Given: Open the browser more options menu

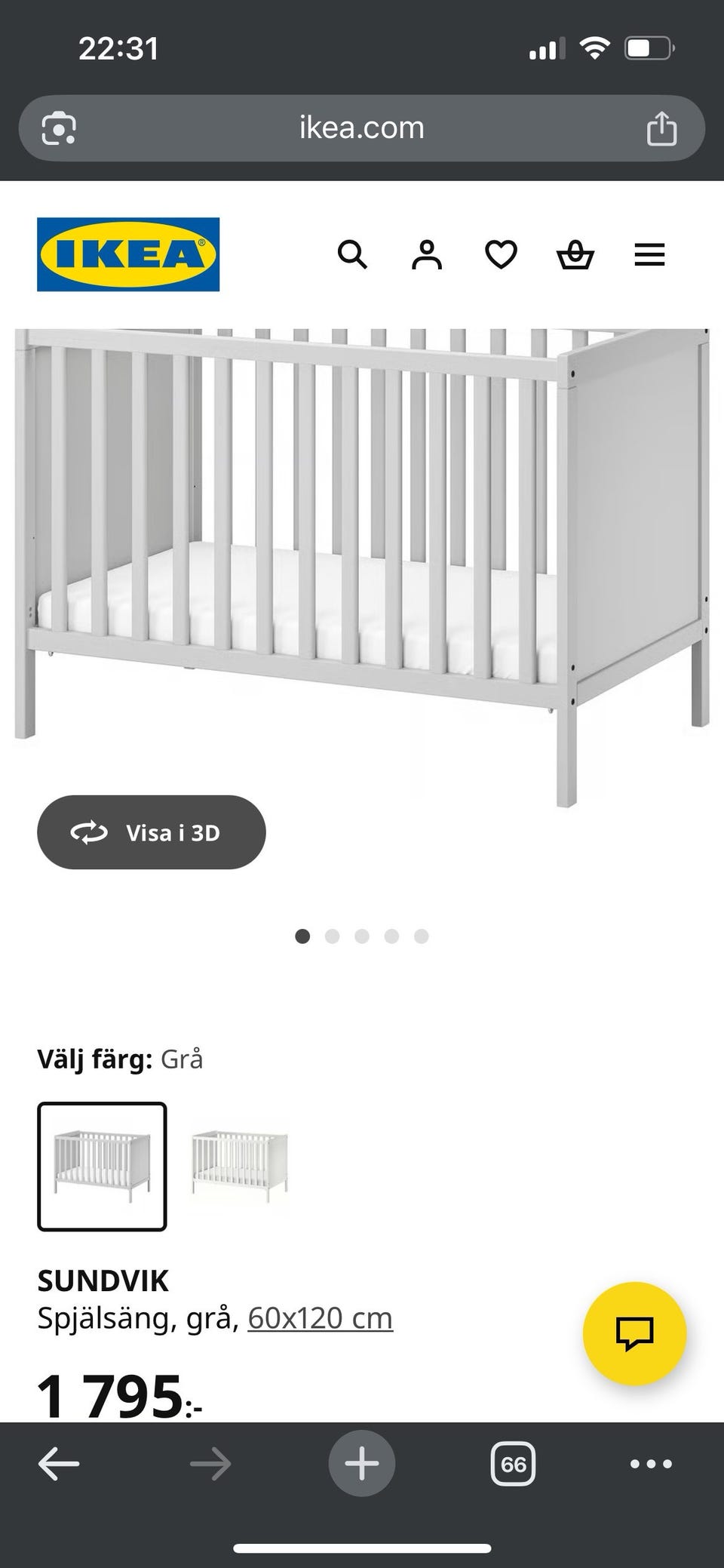Looking at the screenshot, I should point(650,1464).
